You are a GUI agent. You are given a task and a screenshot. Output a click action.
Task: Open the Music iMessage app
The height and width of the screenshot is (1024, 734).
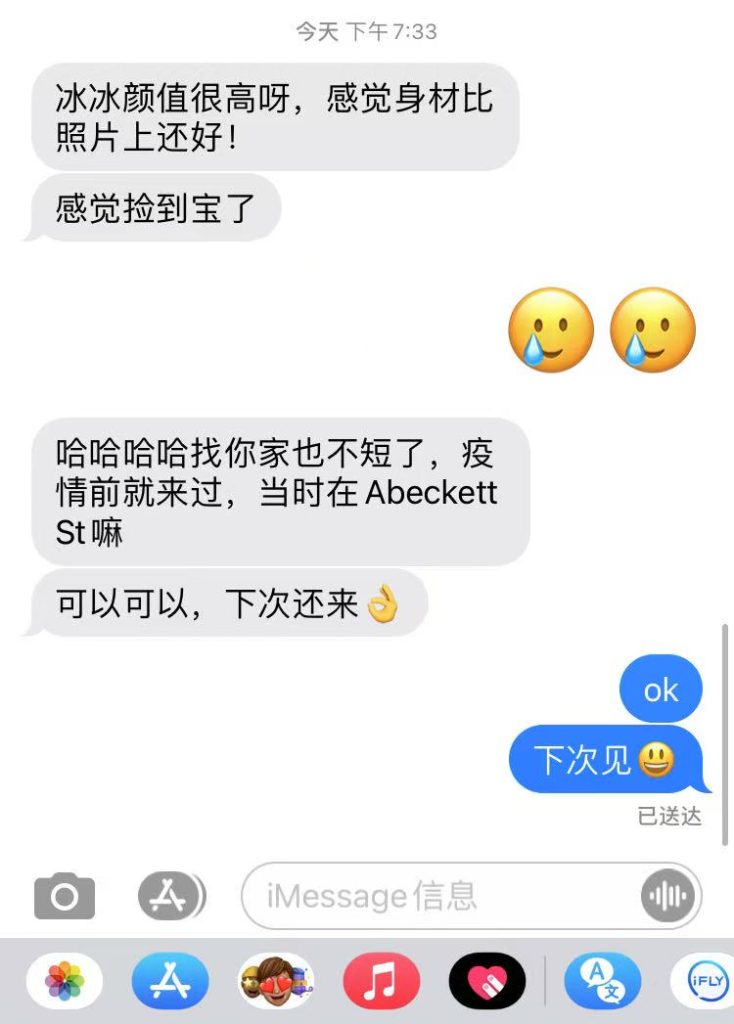click(381, 981)
